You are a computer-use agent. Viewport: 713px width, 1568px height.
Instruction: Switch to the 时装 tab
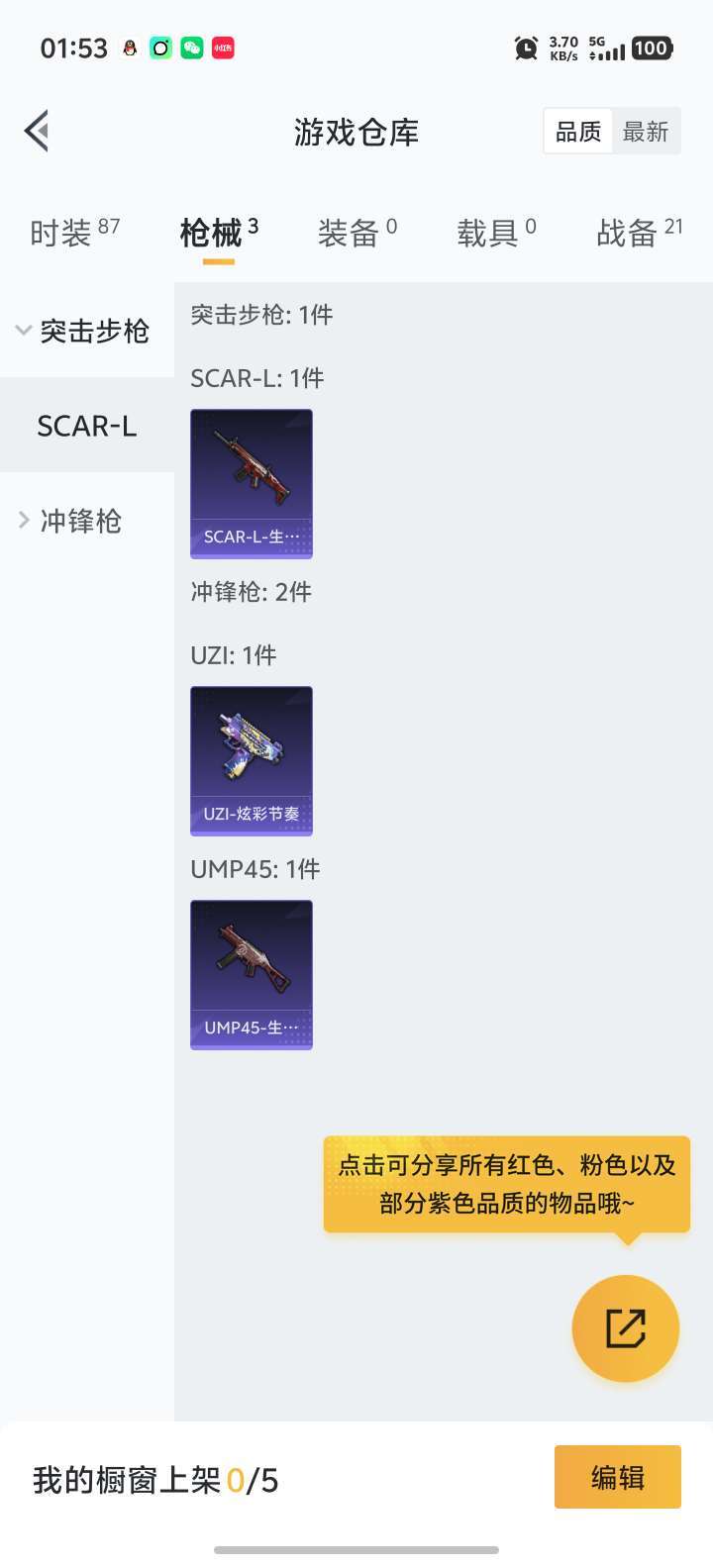(74, 233)
